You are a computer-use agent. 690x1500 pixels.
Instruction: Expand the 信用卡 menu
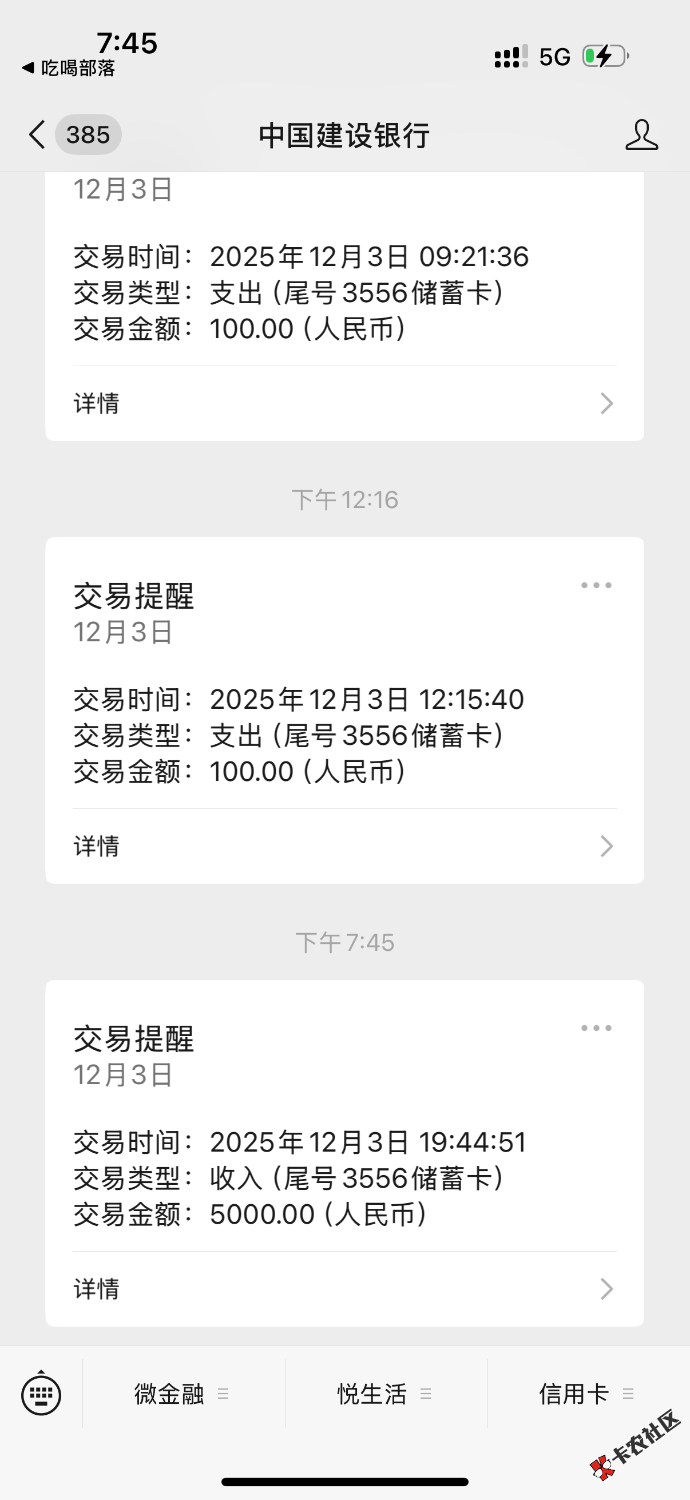click(x=586, y=1394)
